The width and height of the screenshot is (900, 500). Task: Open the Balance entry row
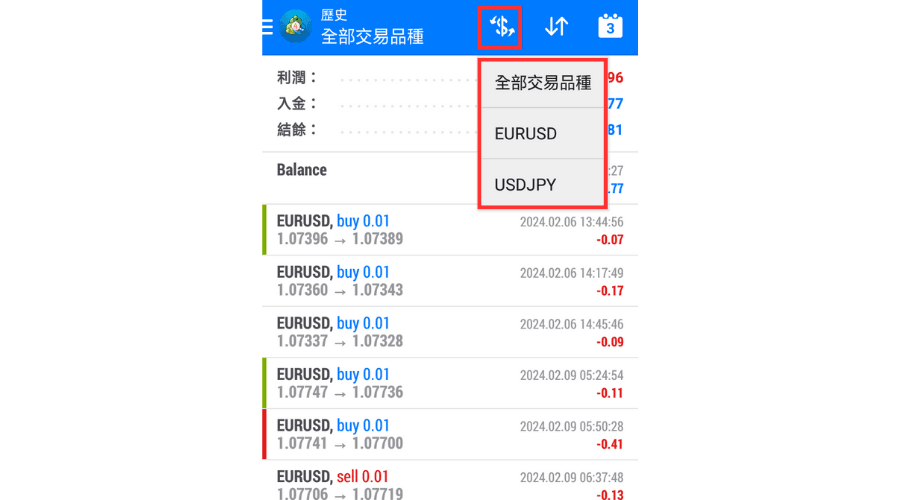[370, 178]
